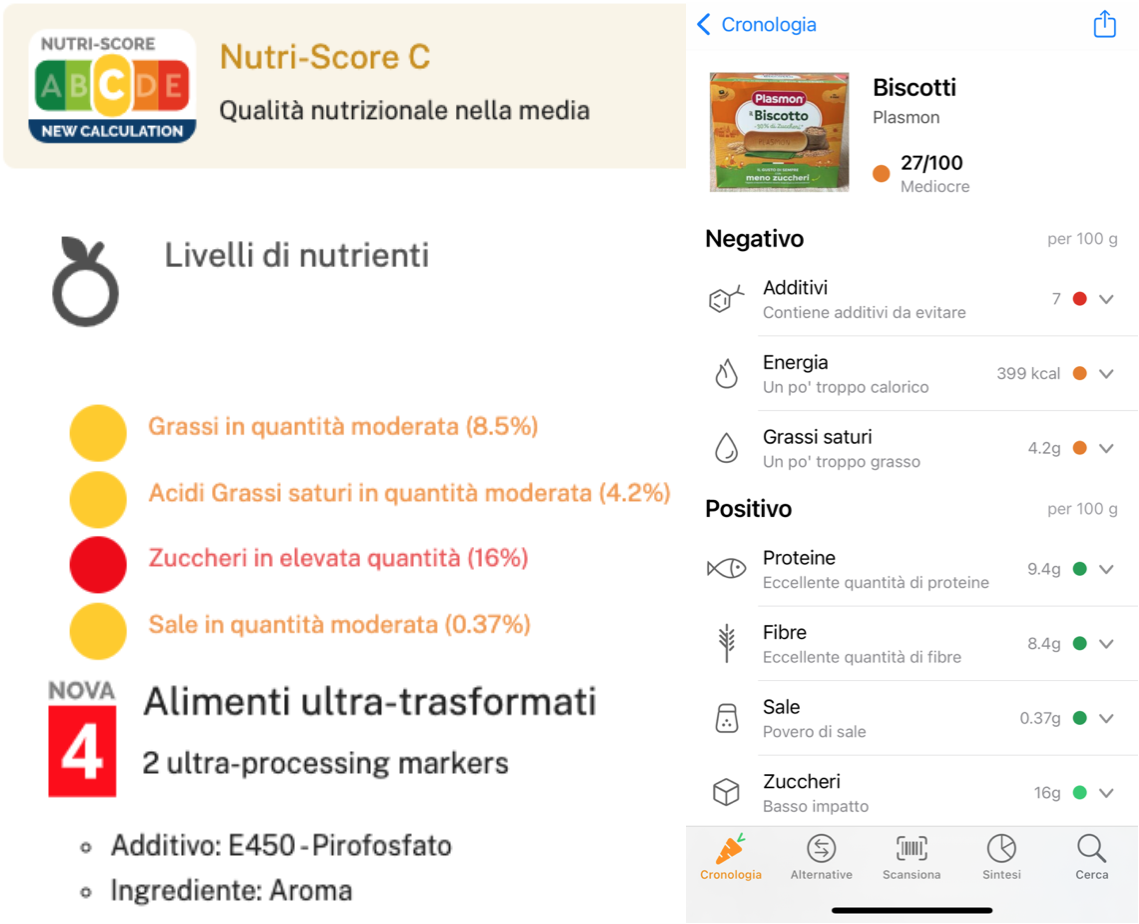
Task: Go back to Cronologia
Action: 756,25
